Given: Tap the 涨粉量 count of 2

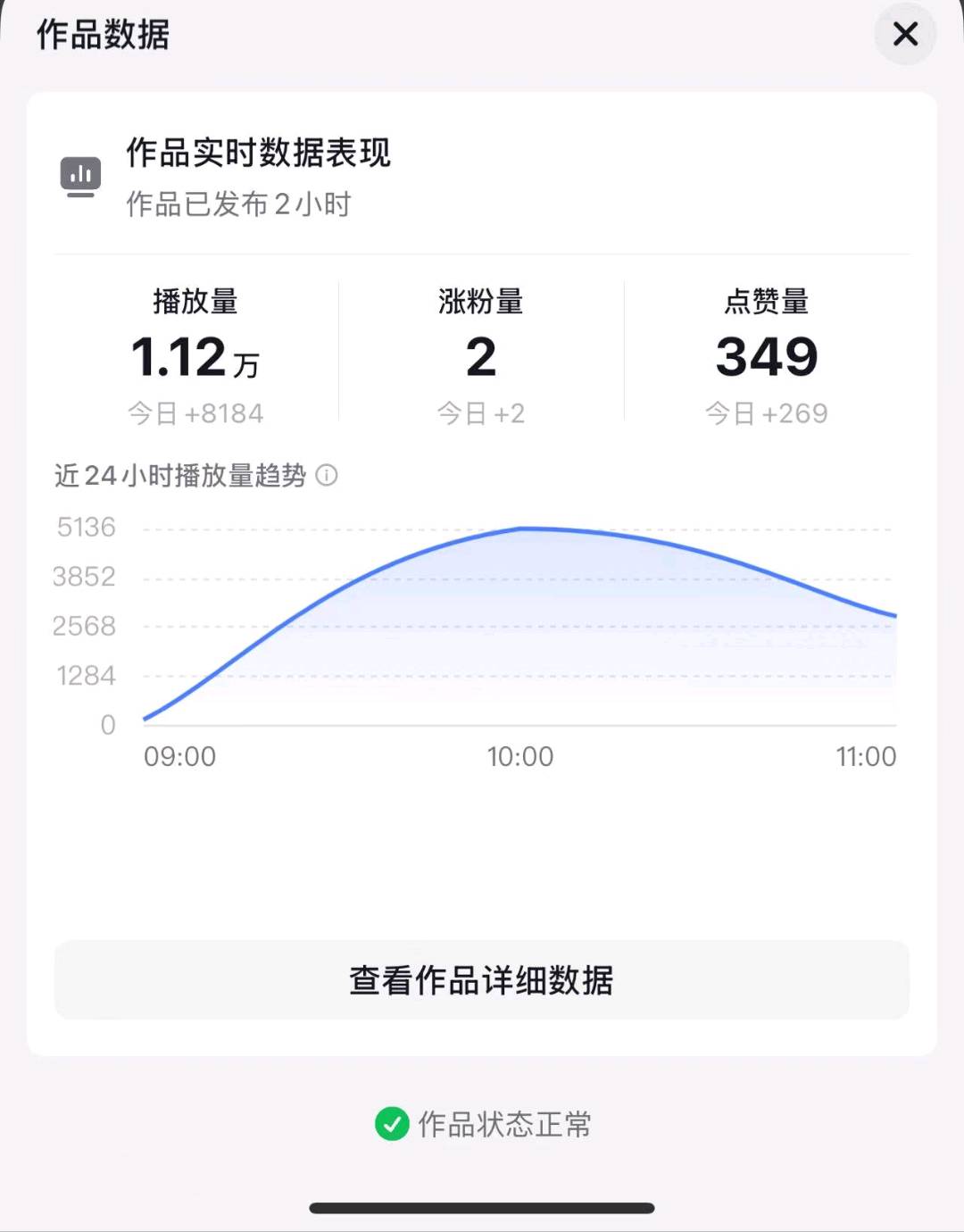Looking at the screenshot, I should [482, 356].
